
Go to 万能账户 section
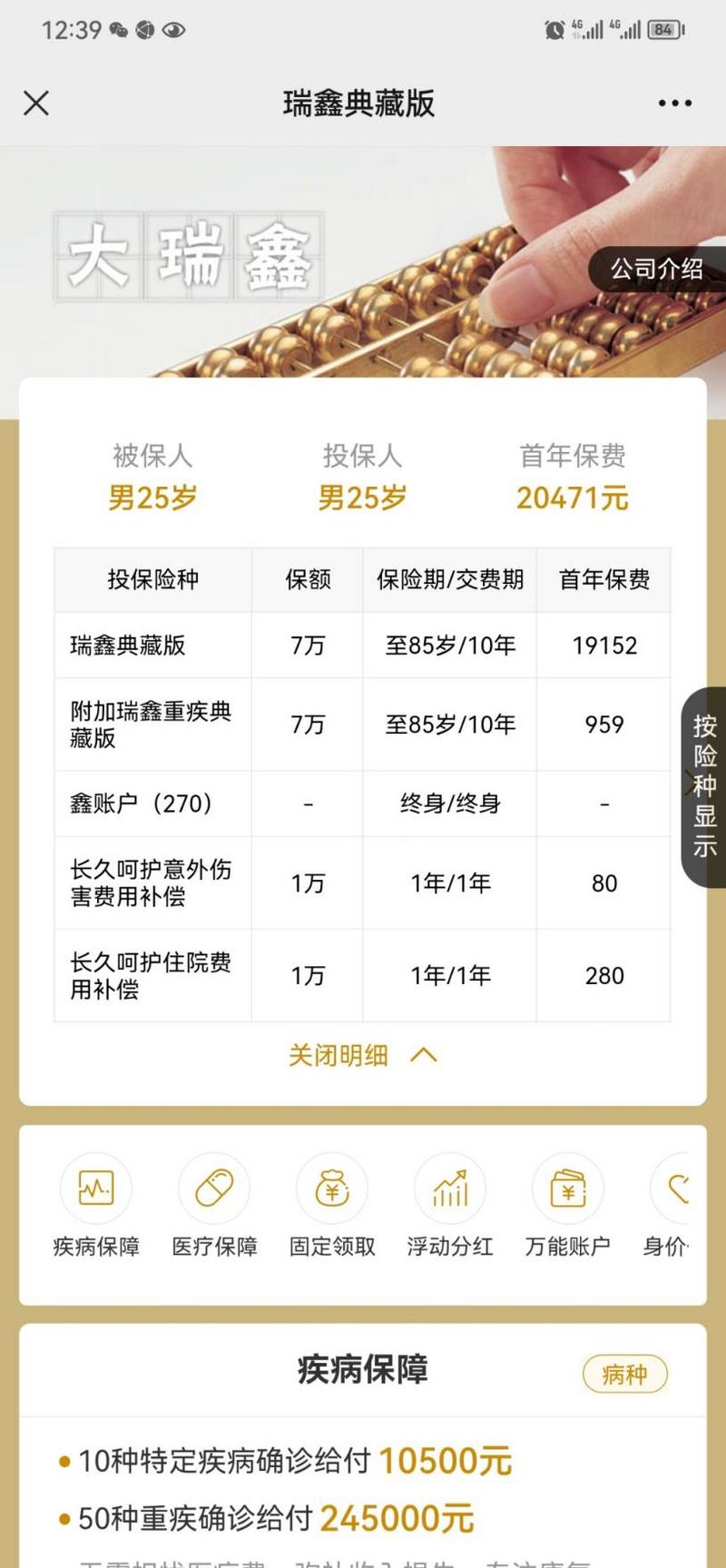(568, 1205)
